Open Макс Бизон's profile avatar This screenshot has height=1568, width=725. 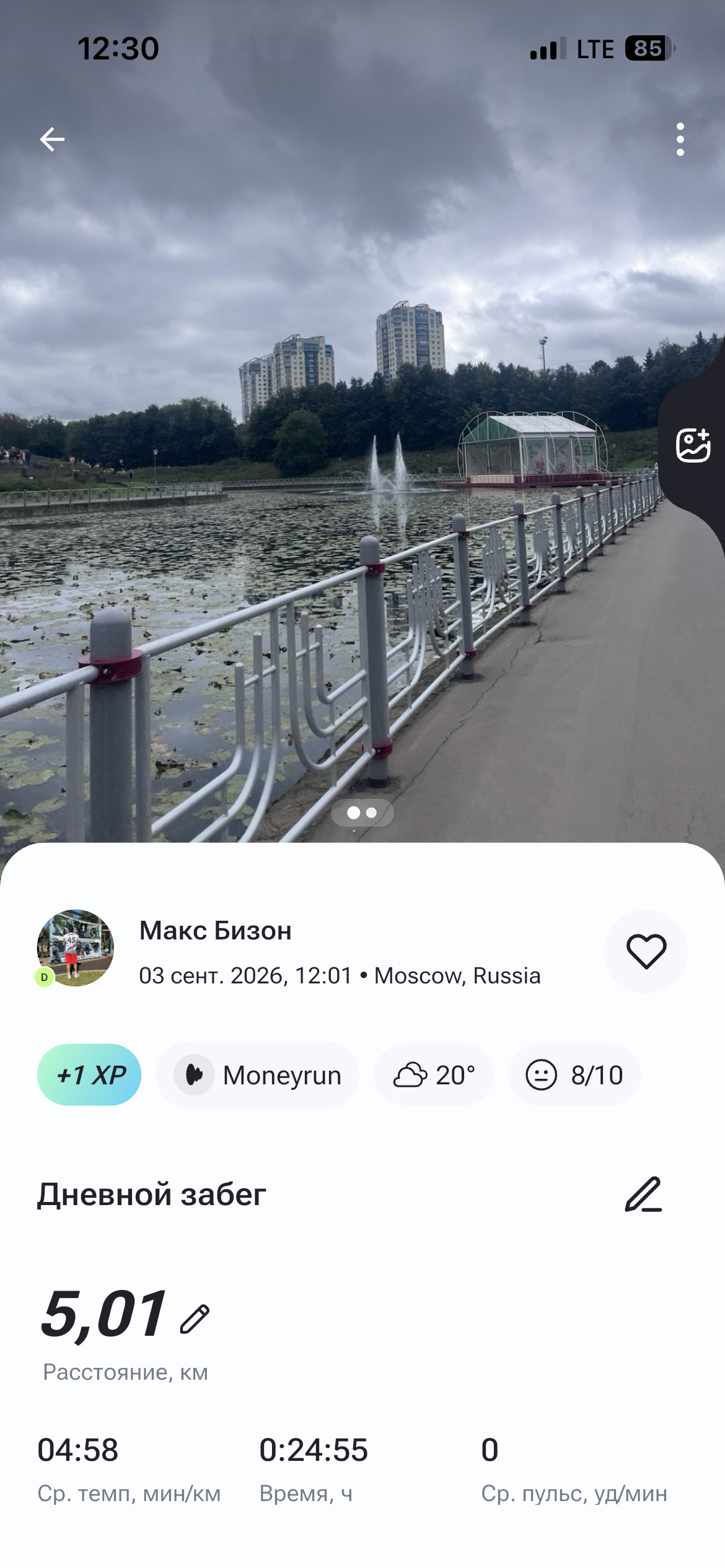click(x=76, y=948)
